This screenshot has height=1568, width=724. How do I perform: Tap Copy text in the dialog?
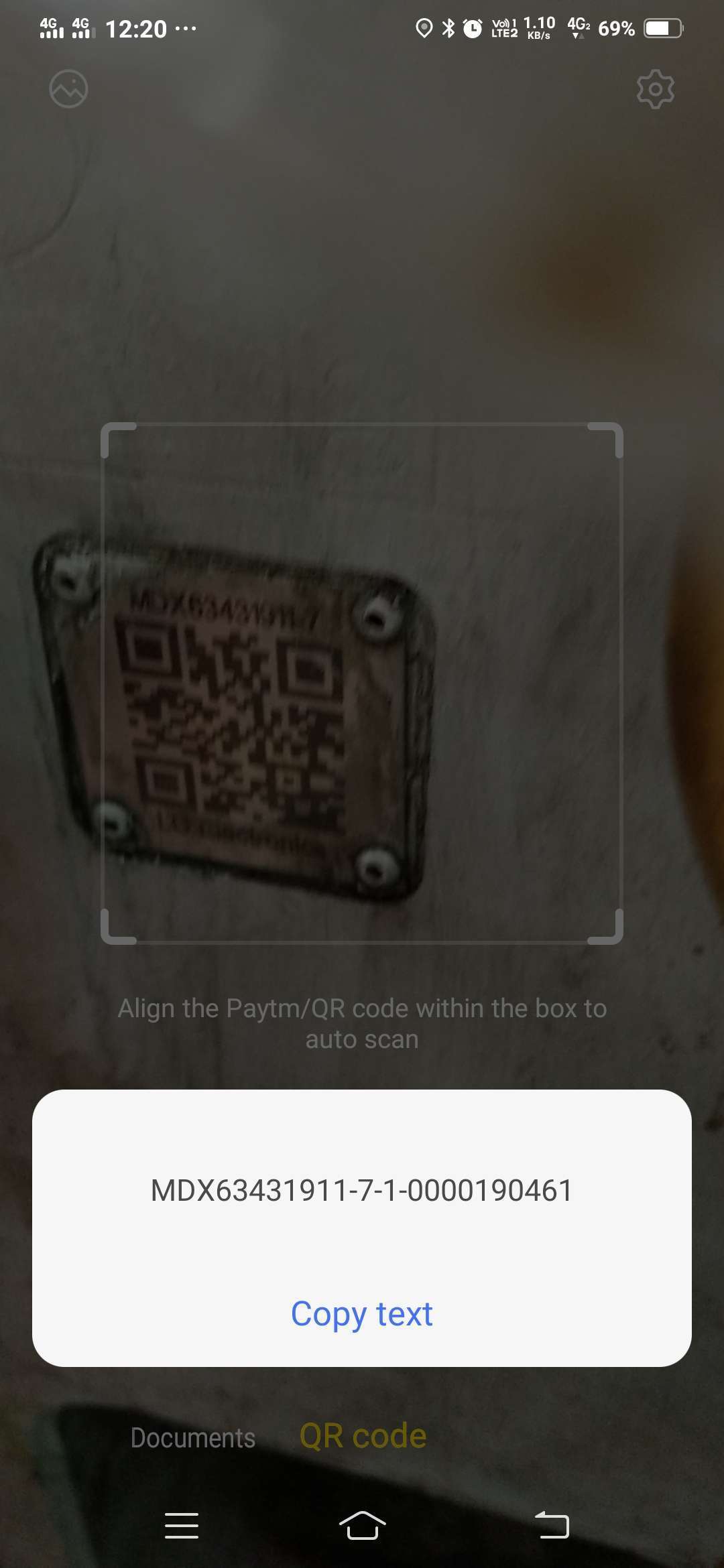click(x=362, y=1314)
